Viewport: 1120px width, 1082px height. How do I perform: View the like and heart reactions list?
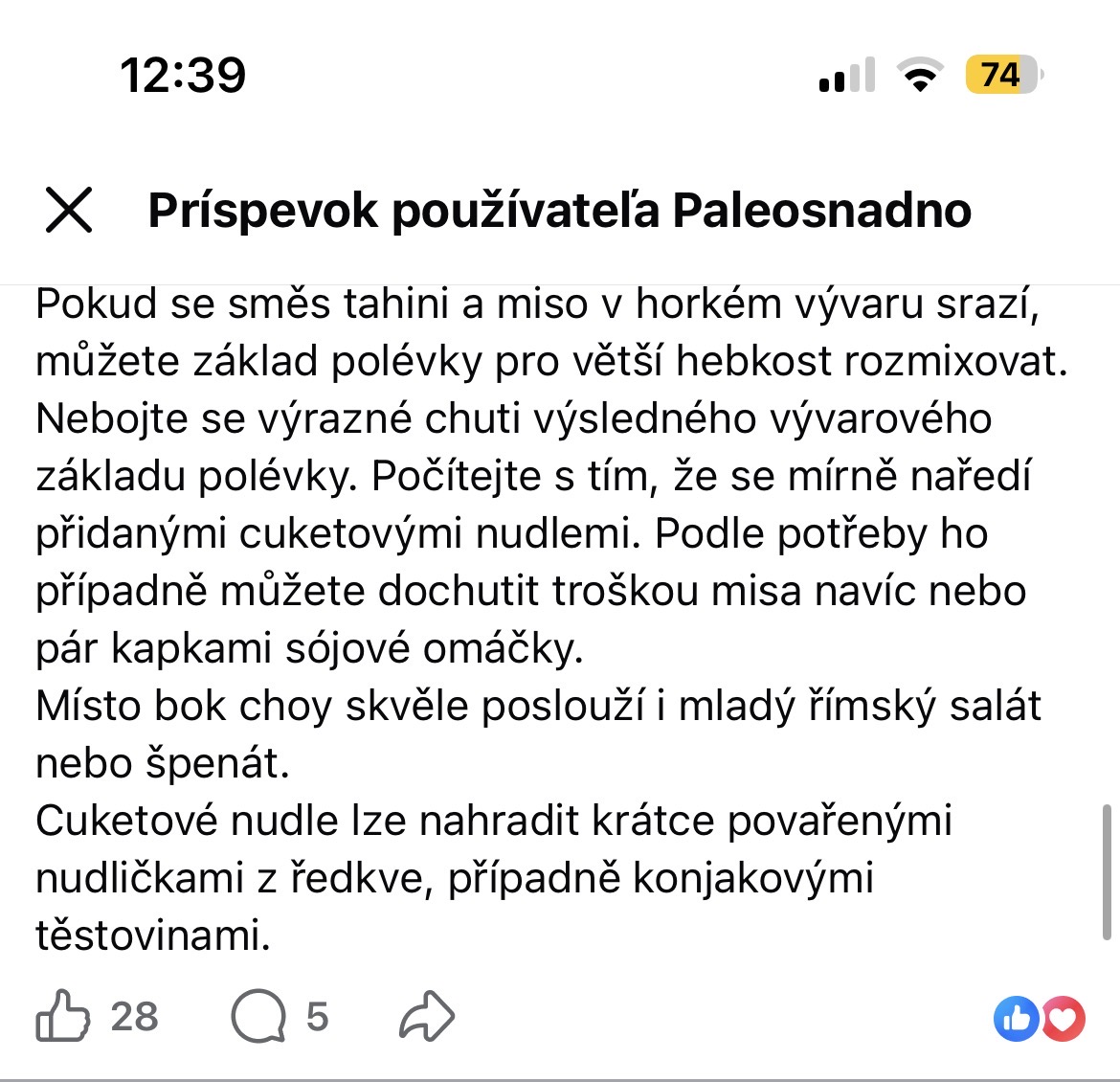tap(1040, 1019)
